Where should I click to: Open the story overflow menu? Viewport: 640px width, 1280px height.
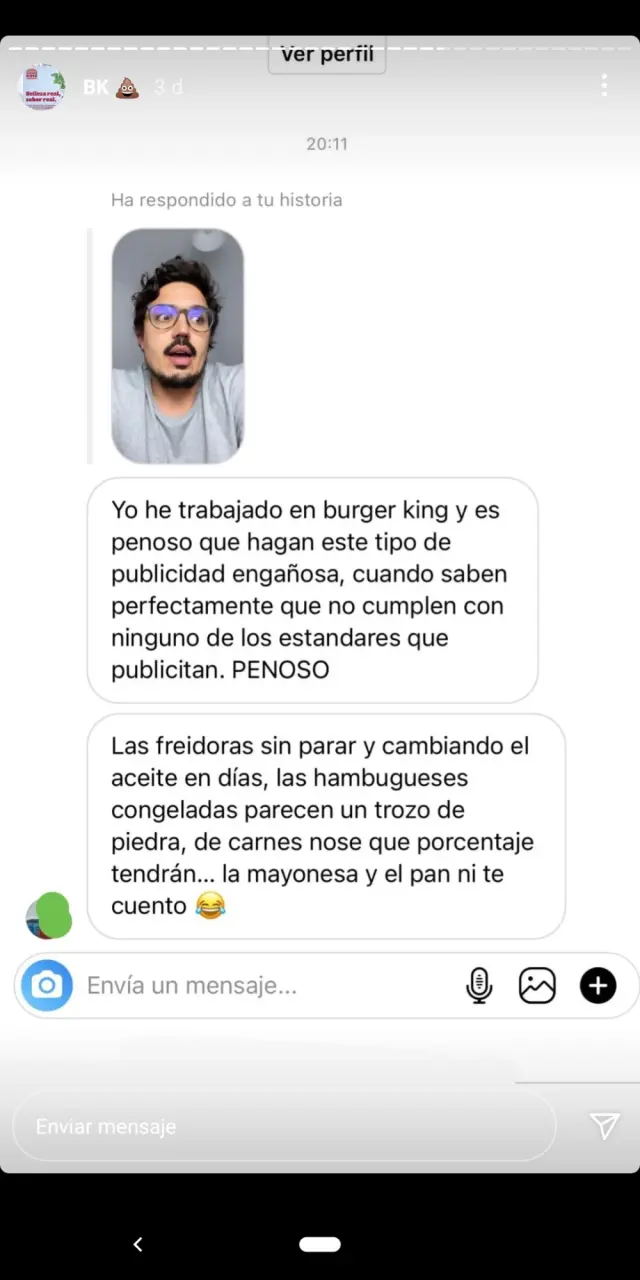604,86
